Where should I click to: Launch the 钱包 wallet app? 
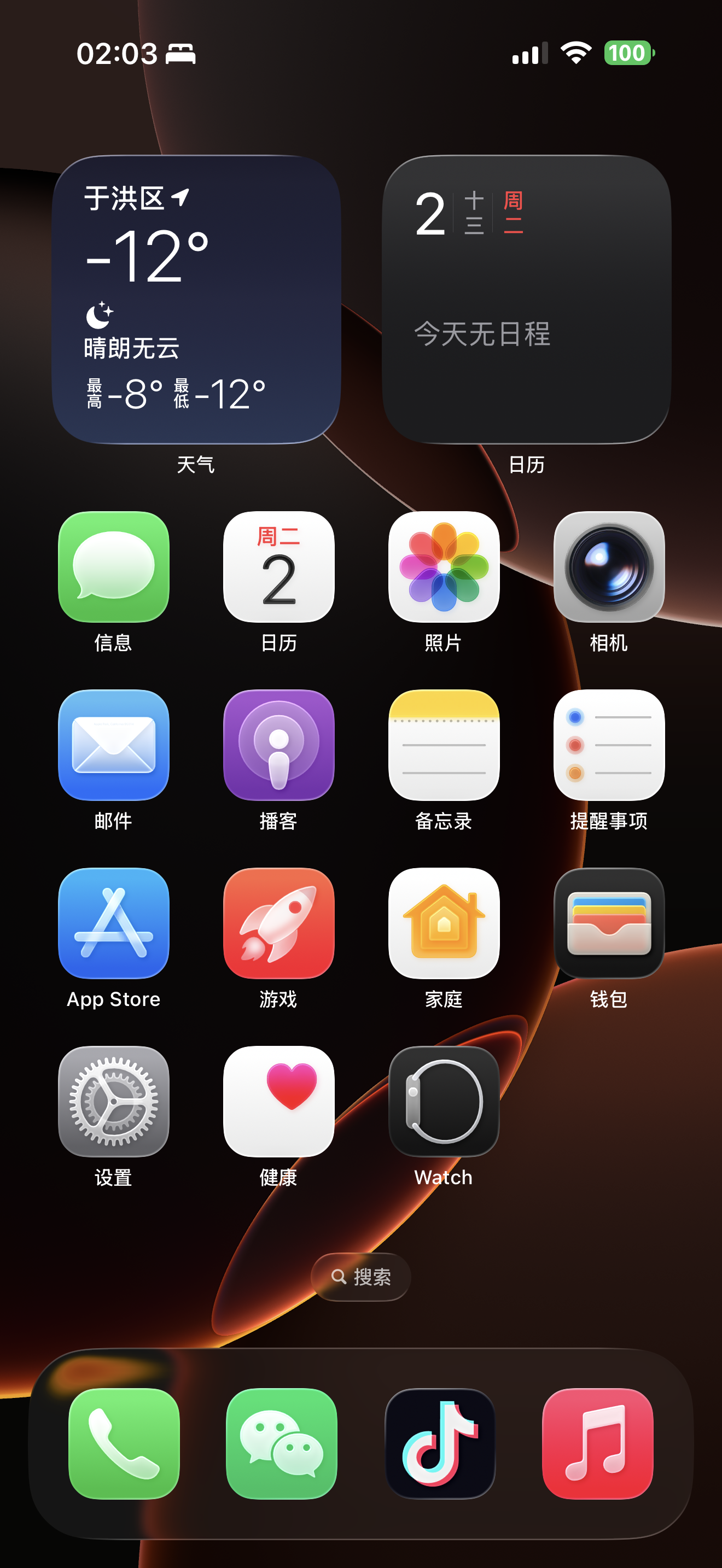609,923
